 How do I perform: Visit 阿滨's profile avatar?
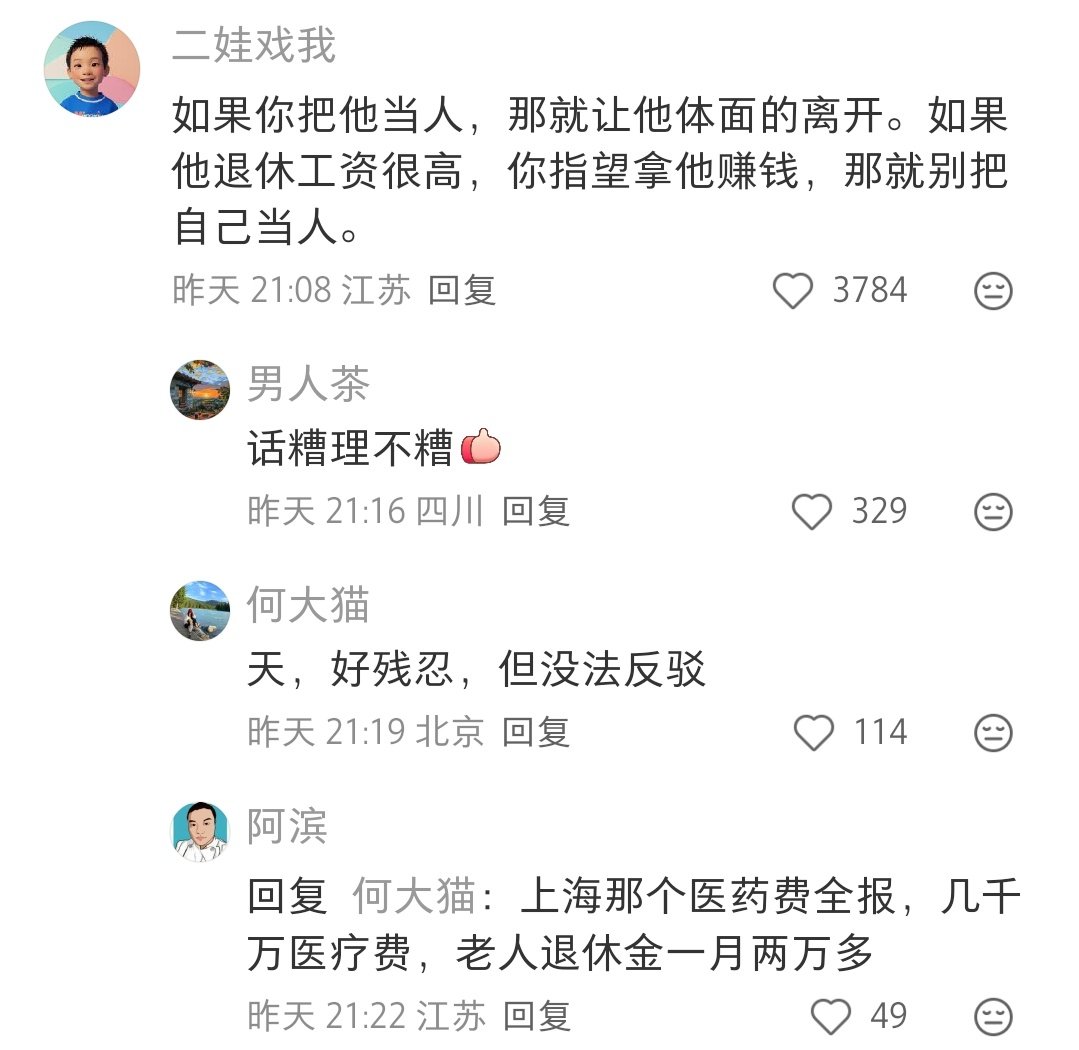pyautogui.click(x=200, y=831)
